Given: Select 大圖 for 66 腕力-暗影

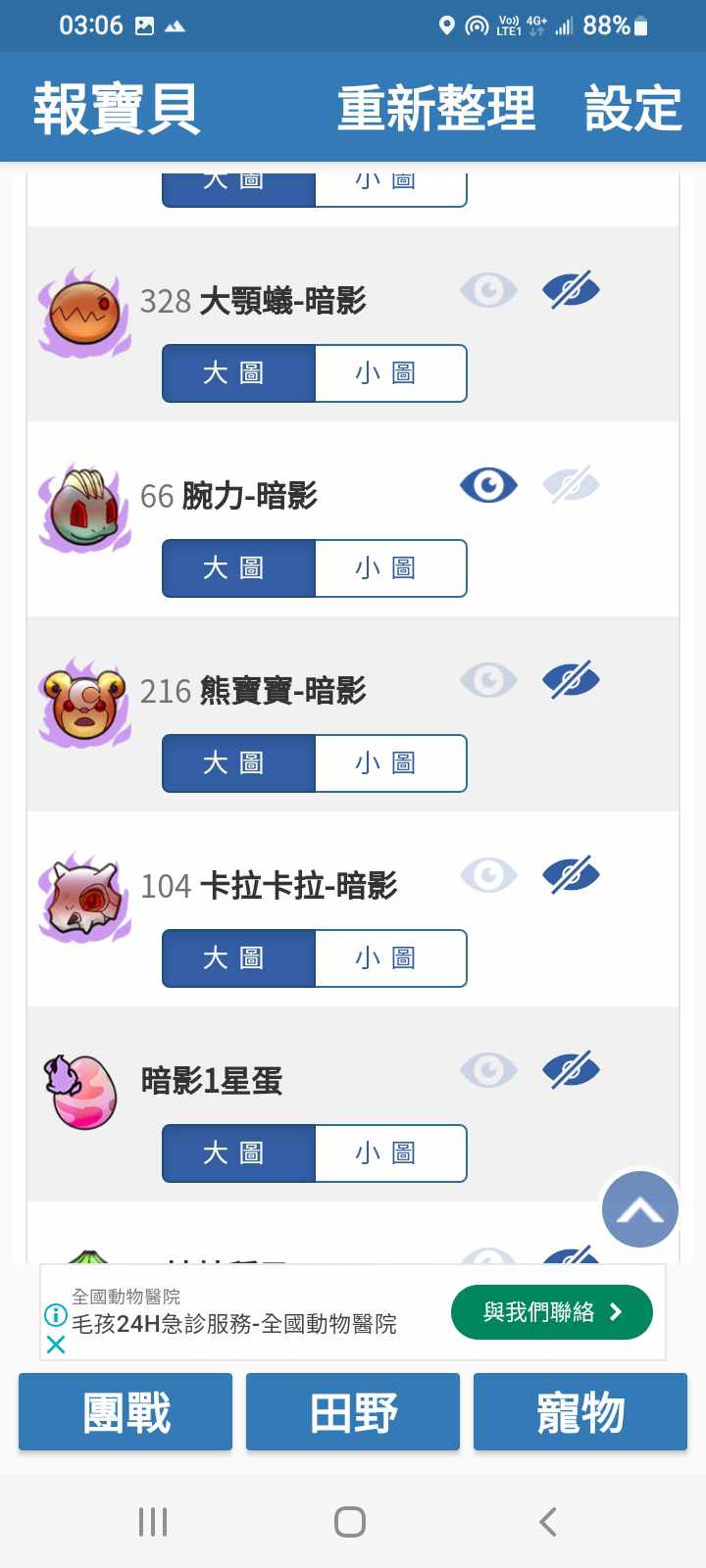Looking at the screenshot, I should click(x=238, y=568).
